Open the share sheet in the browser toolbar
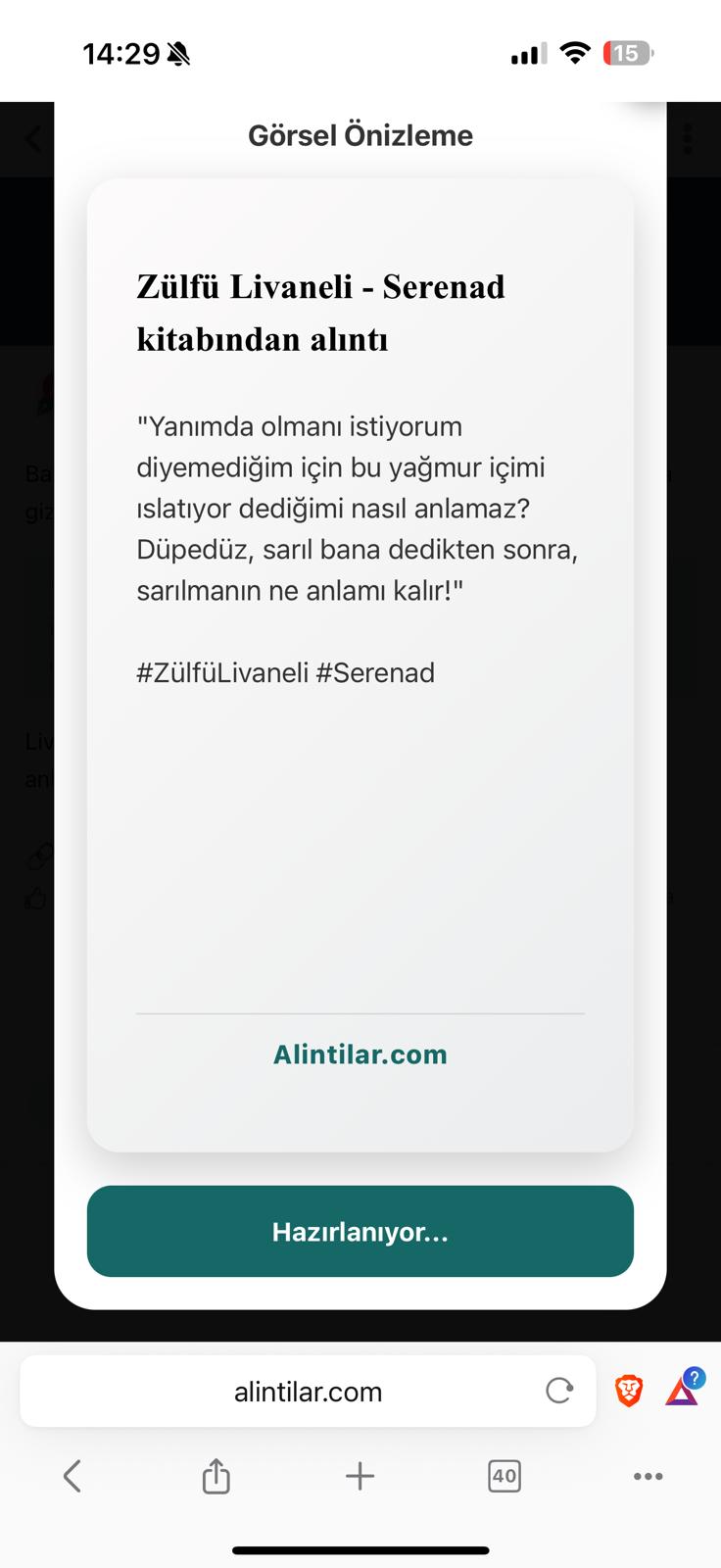The image size is (721, 1568). (x=216, y=1476)
